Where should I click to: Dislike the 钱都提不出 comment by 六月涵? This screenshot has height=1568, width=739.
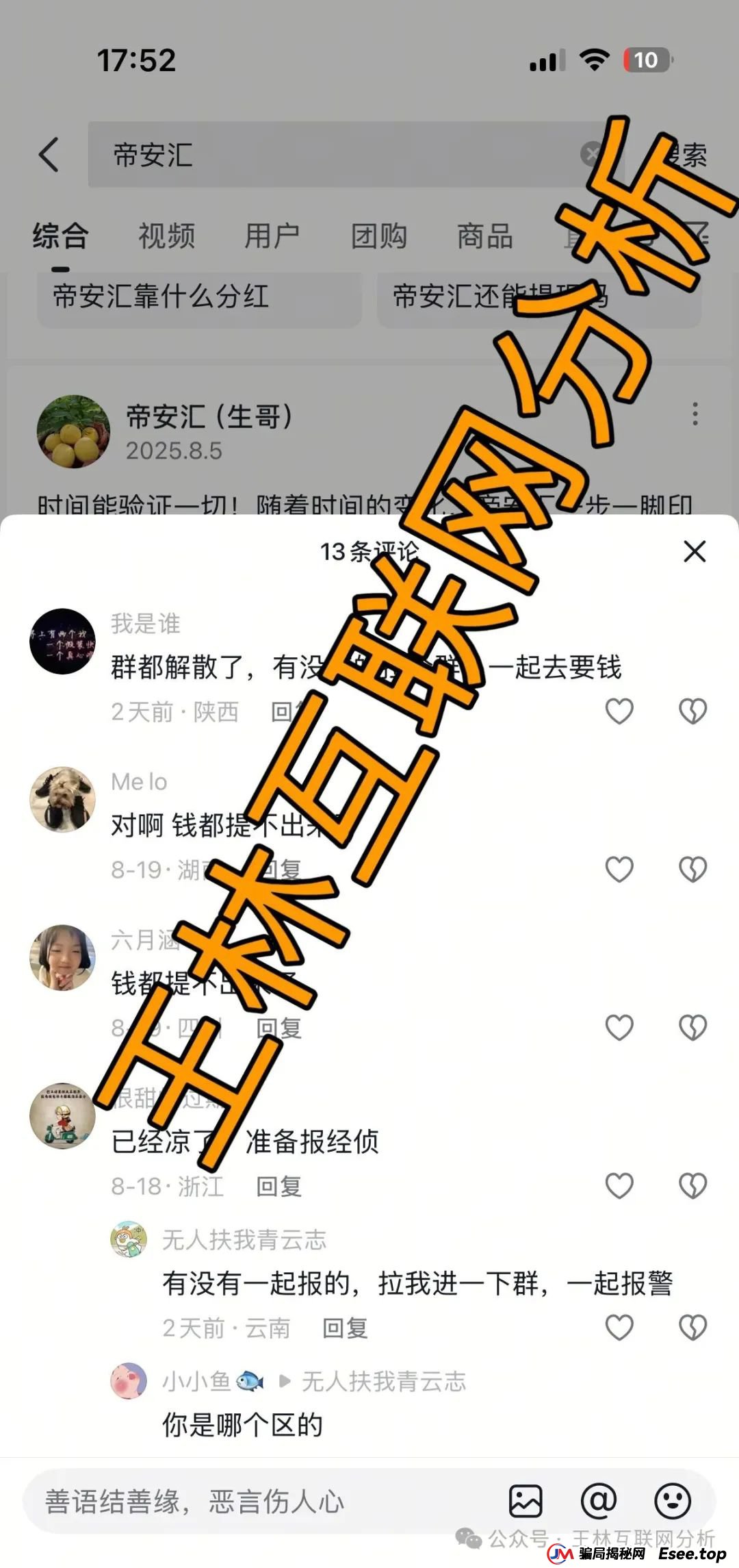[692, 1028]
